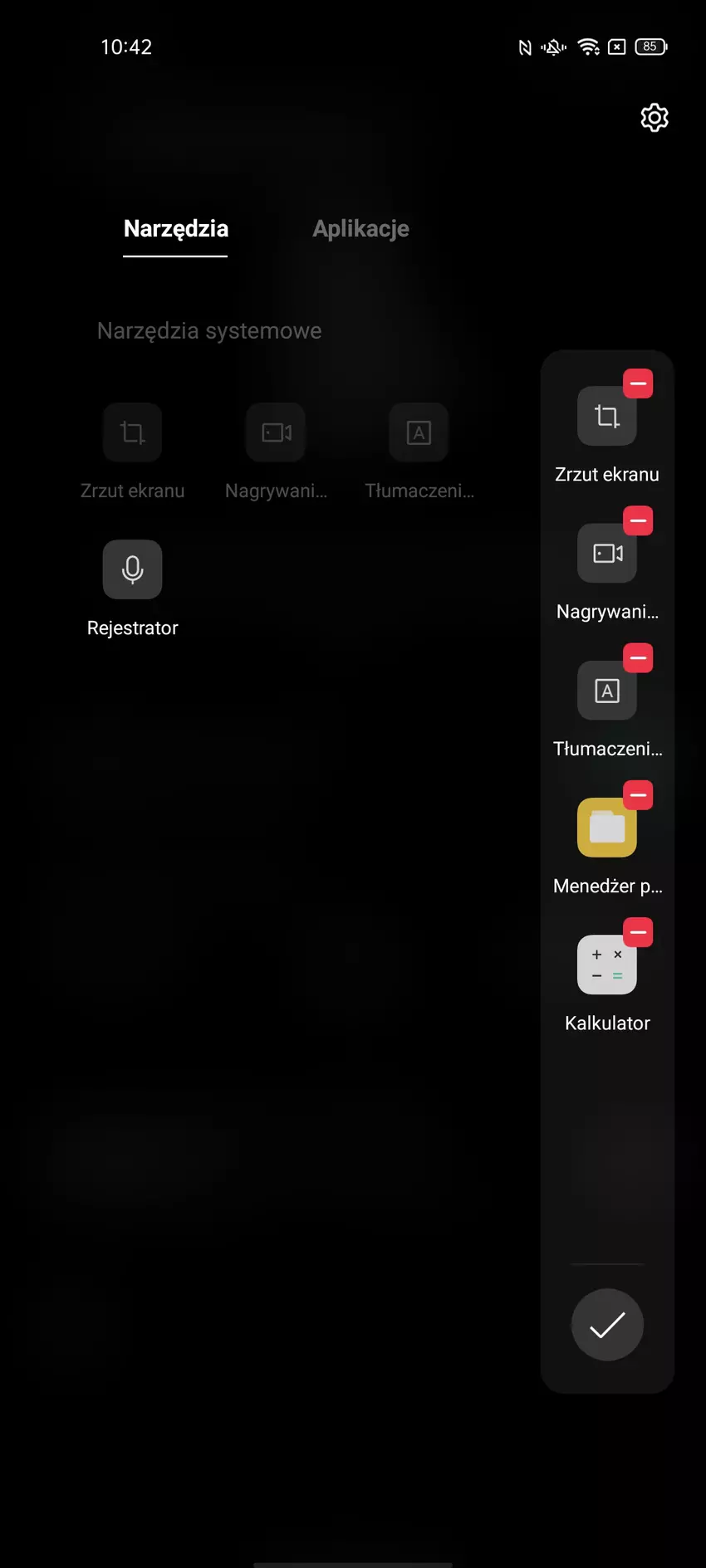Remove Nagrywanie from the sidebar
706x1568 pixels.
(x=638, y=521)
